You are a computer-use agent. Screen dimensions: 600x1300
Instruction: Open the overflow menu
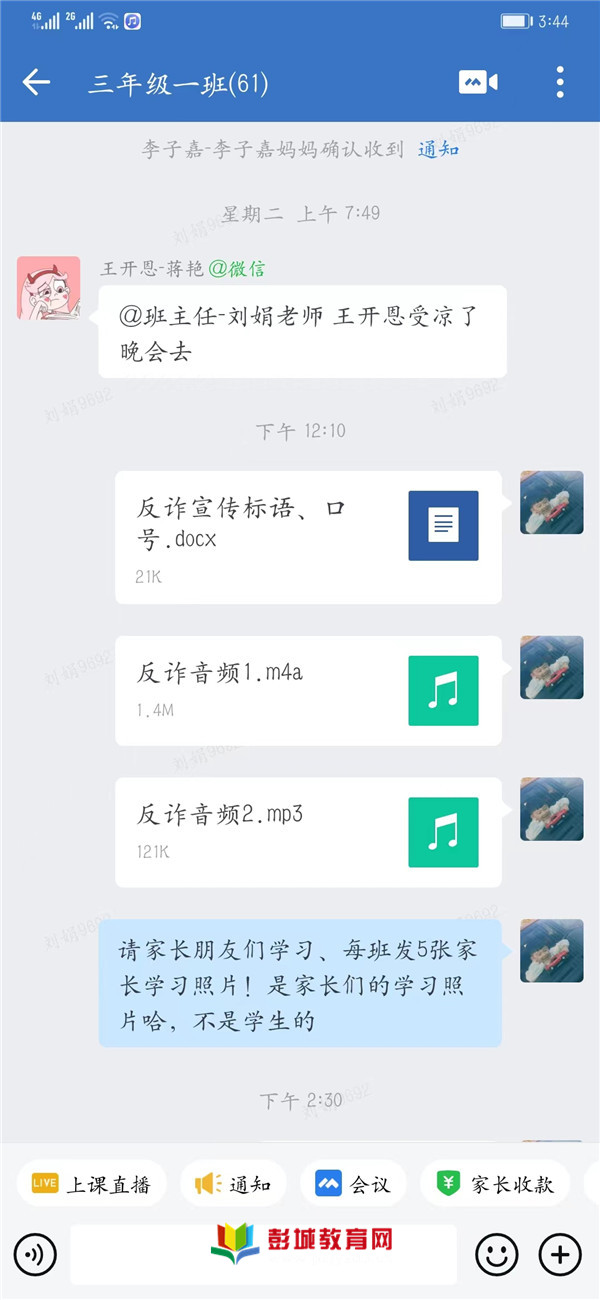click(x=560, y=83)
